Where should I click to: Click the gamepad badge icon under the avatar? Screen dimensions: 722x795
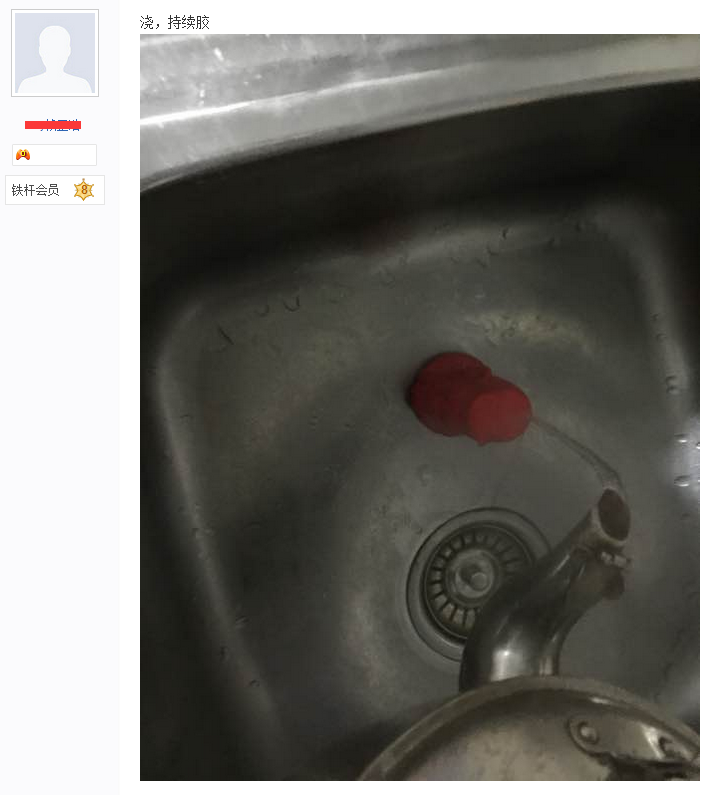point(24,155)
